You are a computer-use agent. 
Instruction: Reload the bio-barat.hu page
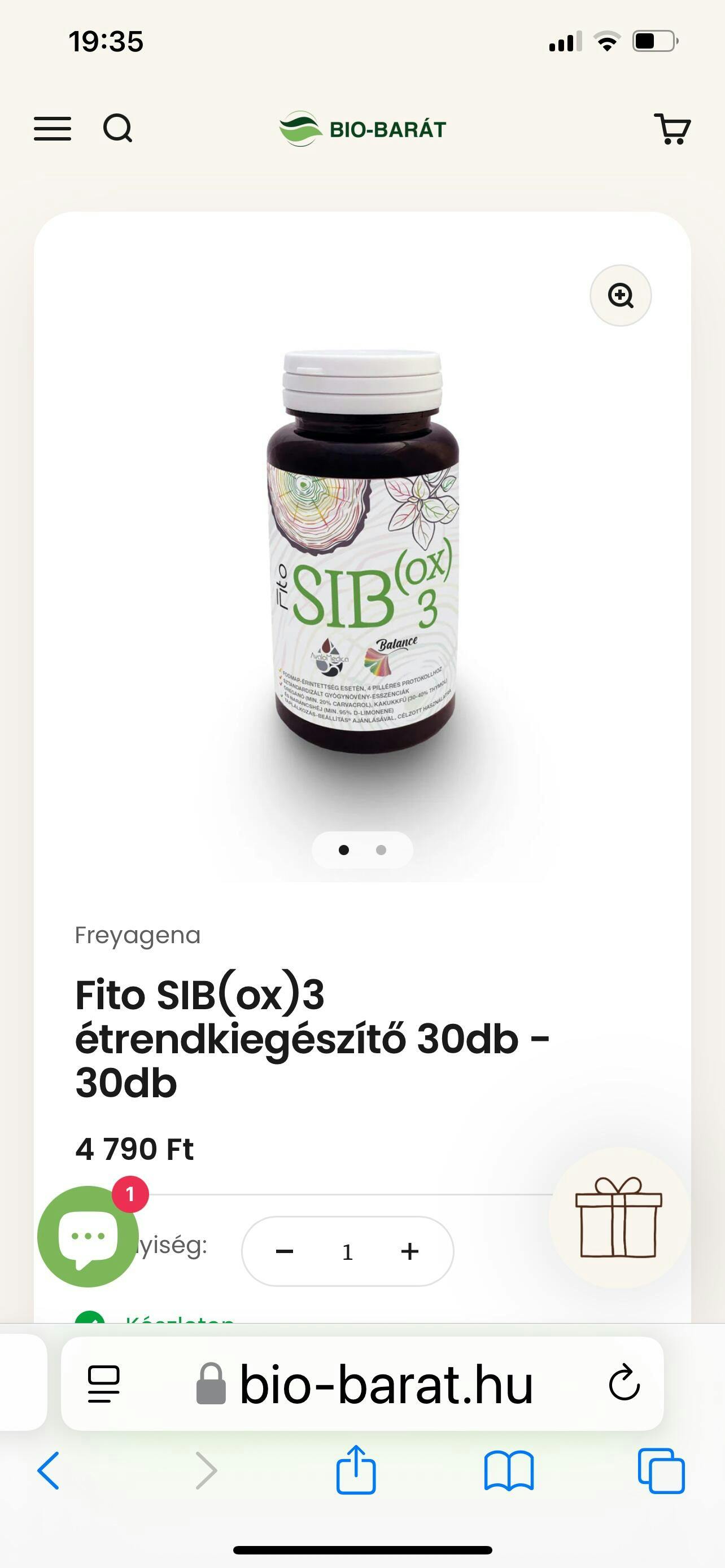(x=624, y=1383)
